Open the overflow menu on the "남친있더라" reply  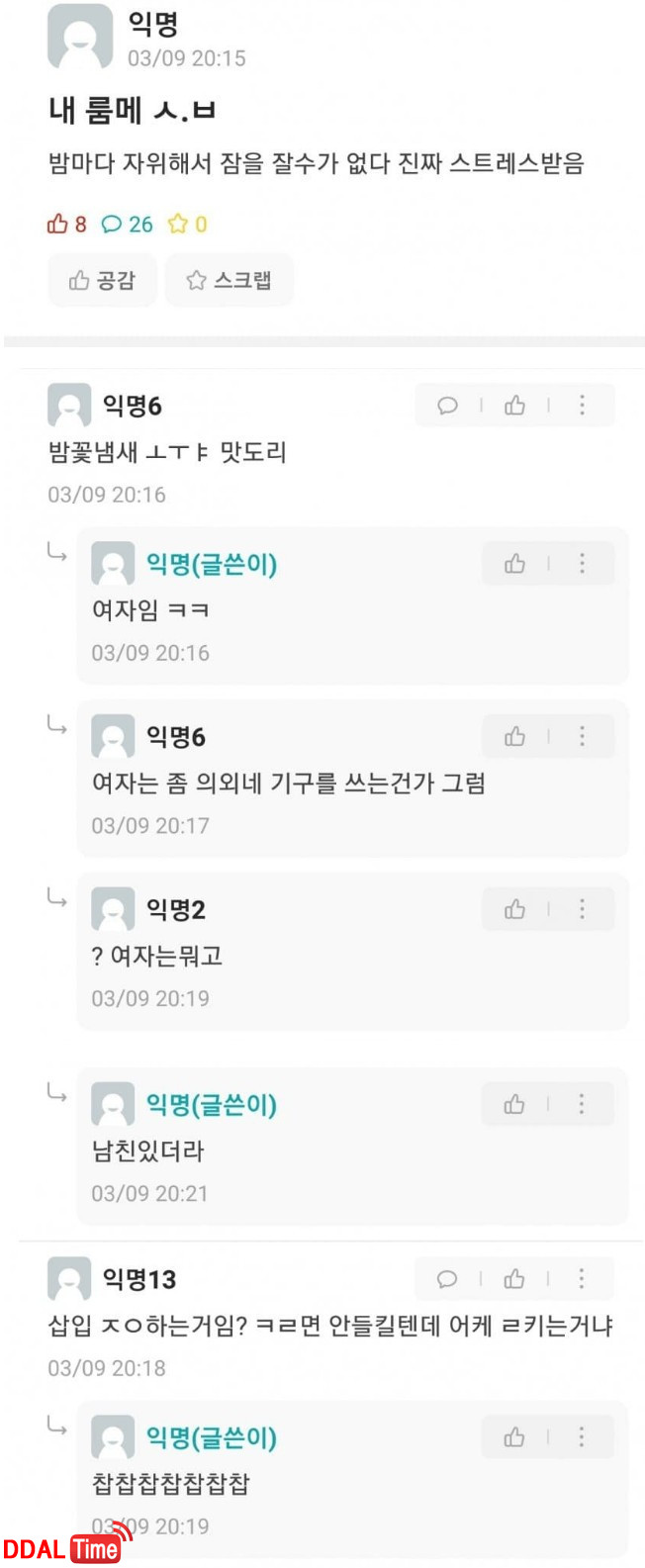tap(582, 1104)
